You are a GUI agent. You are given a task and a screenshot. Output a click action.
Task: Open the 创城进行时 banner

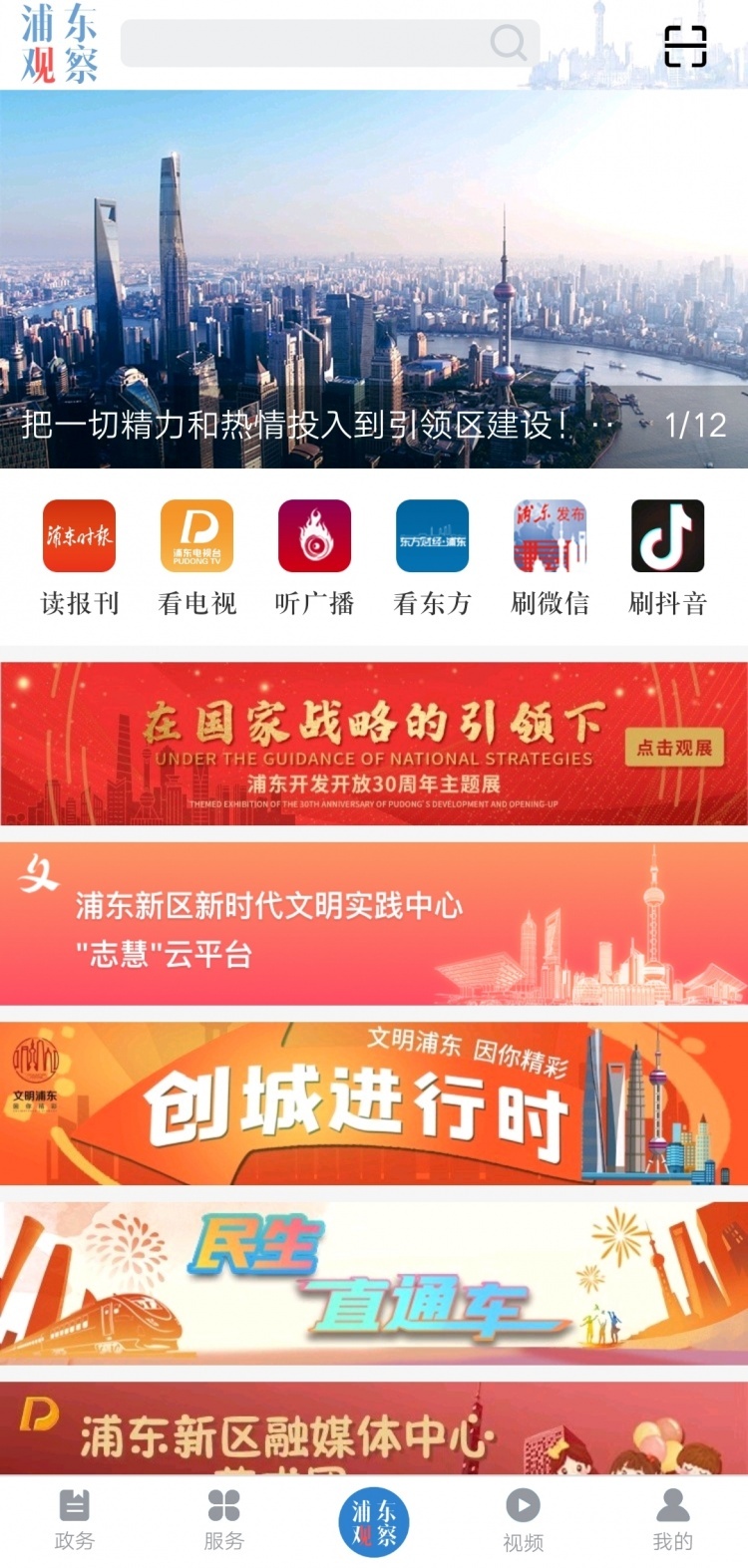coord(374,1103)
